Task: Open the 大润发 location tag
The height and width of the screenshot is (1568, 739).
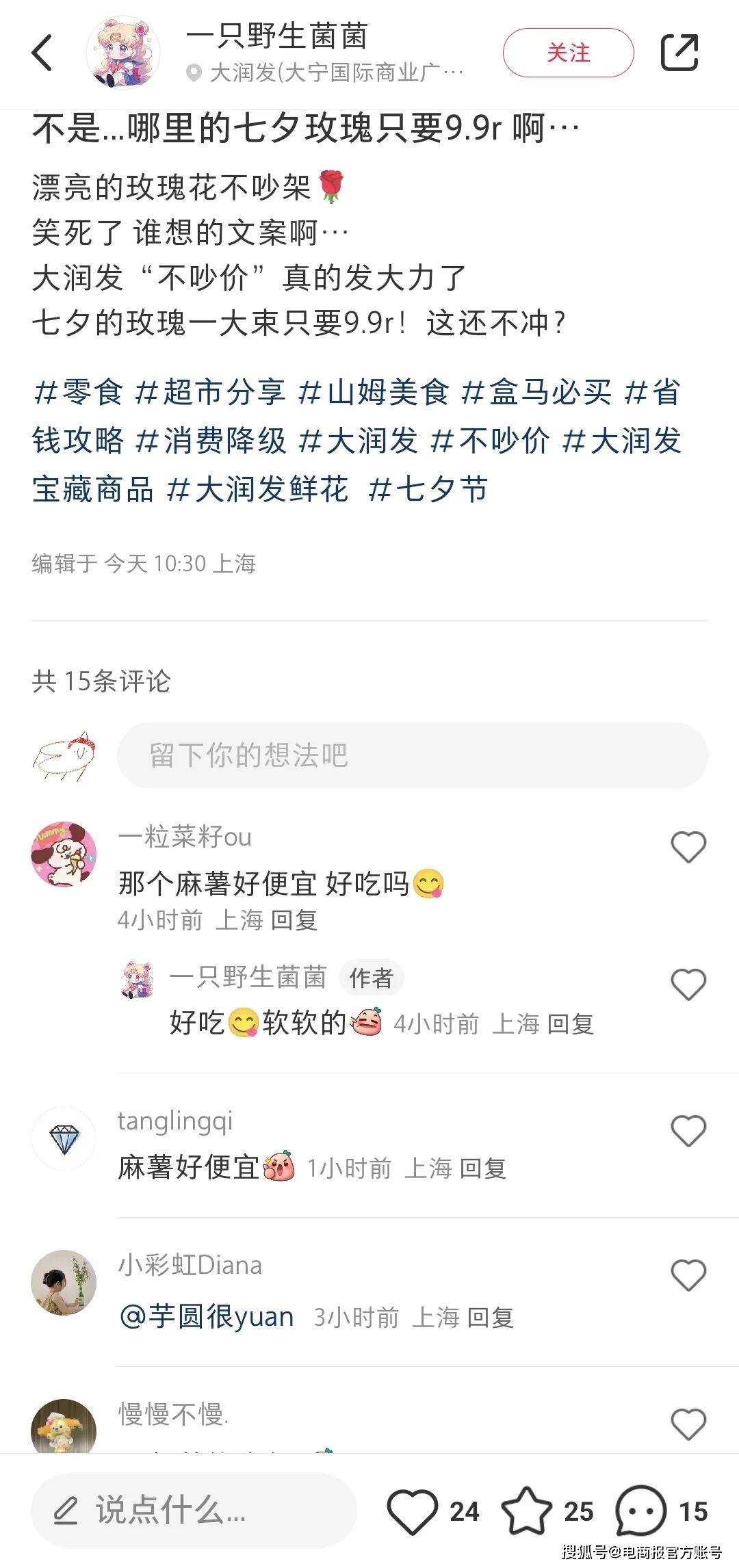Action: tap(327, 73)
